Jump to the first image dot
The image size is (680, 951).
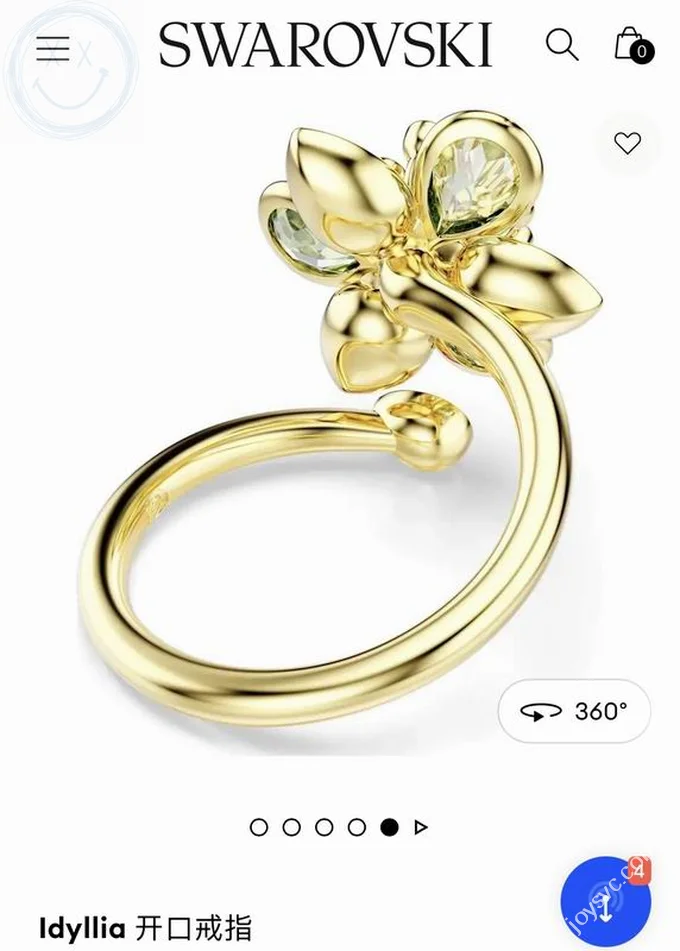pyautogui.click(x=259, y=827)
